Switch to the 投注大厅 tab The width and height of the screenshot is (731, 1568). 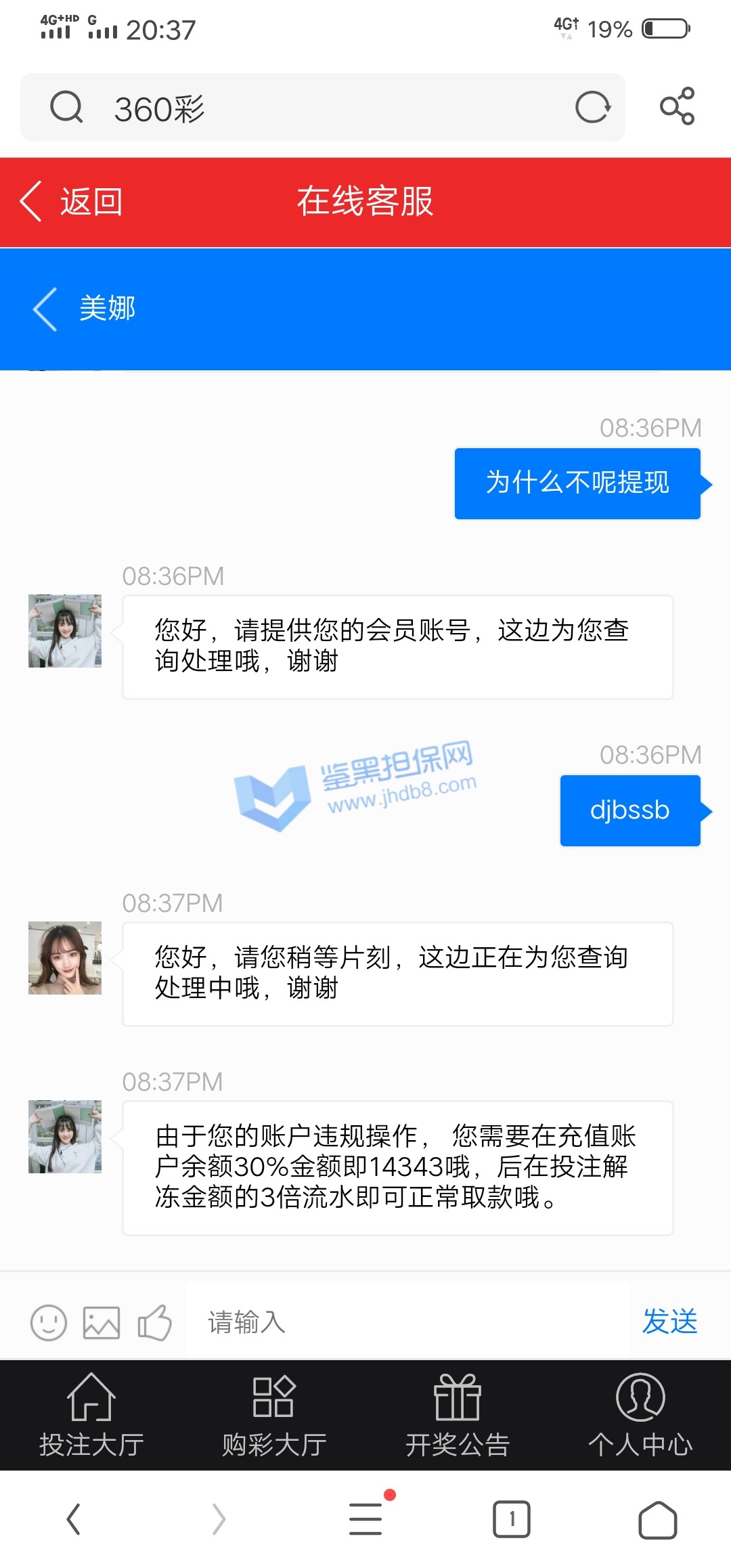(x=91, y=1415)
